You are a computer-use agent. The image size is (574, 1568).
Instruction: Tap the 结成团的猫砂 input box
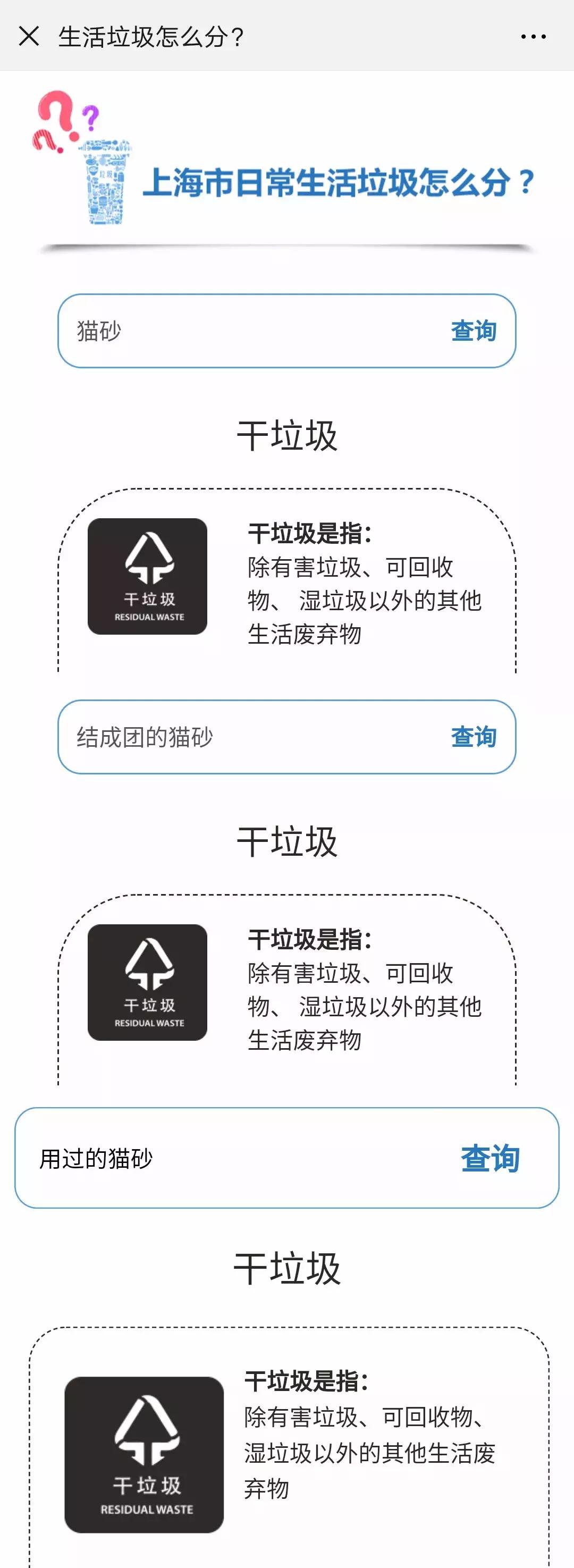coord(183,736)
